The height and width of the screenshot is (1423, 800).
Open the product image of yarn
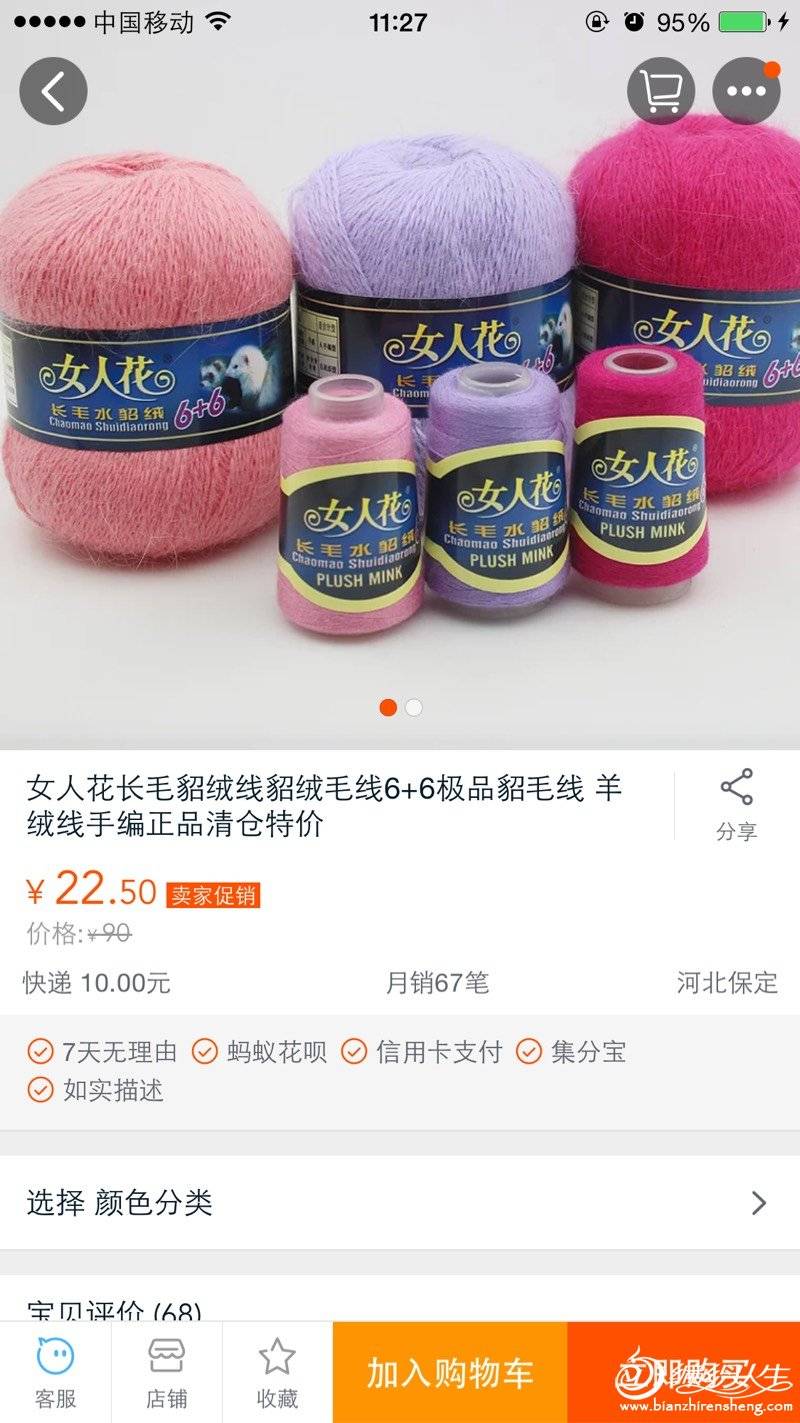[400, 400]
